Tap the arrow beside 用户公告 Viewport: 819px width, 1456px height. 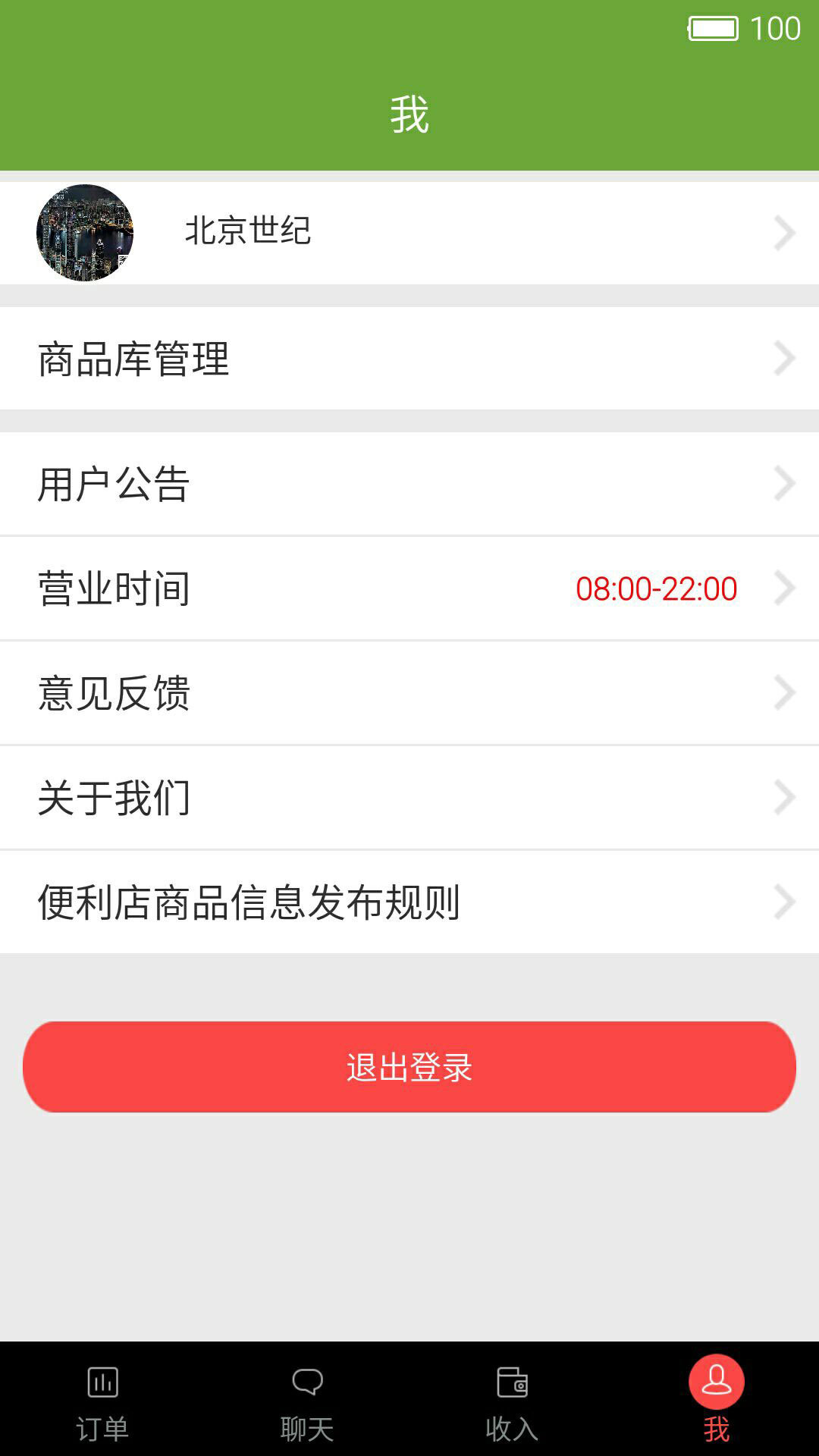(x=784, y=482)
